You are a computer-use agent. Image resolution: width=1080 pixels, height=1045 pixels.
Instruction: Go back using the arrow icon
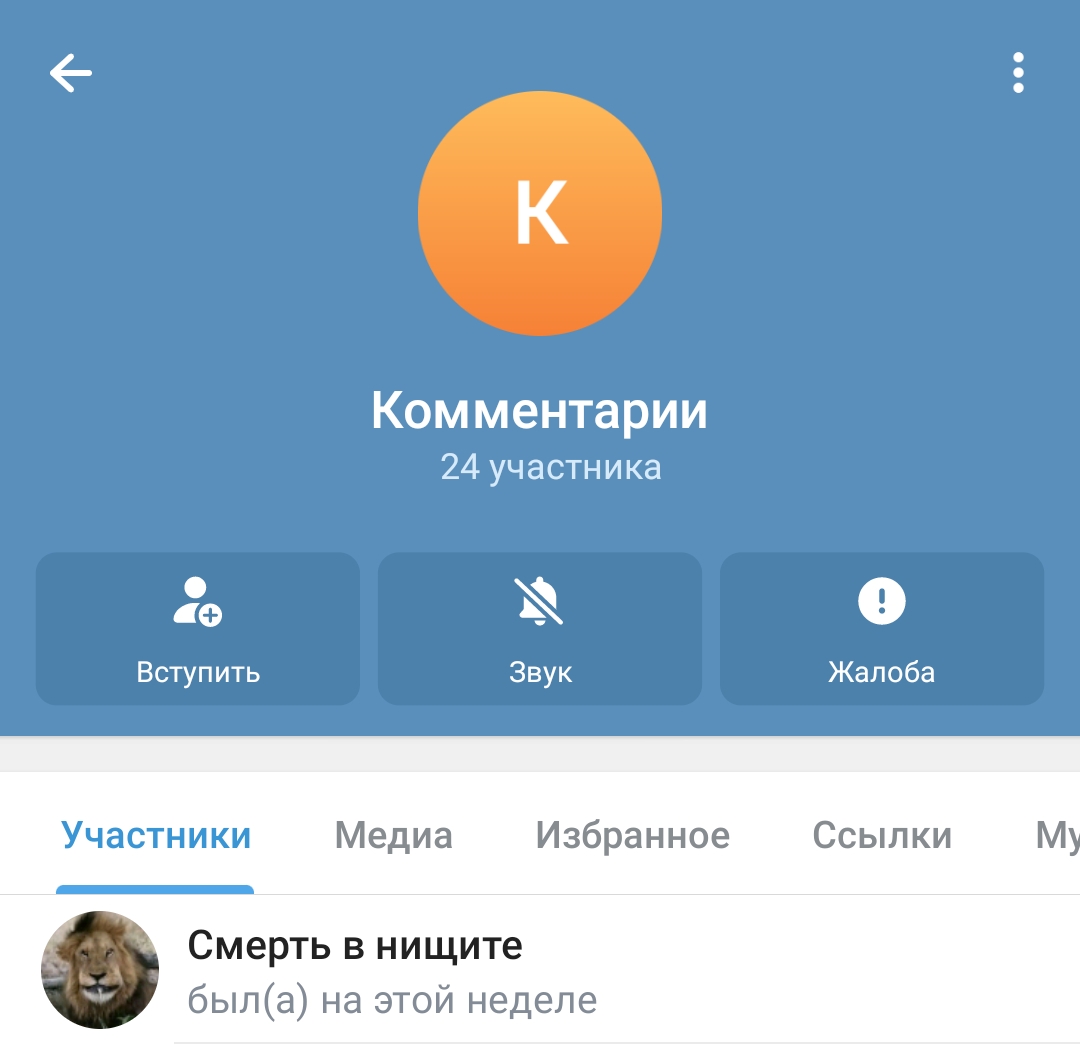tap(71, 73)
